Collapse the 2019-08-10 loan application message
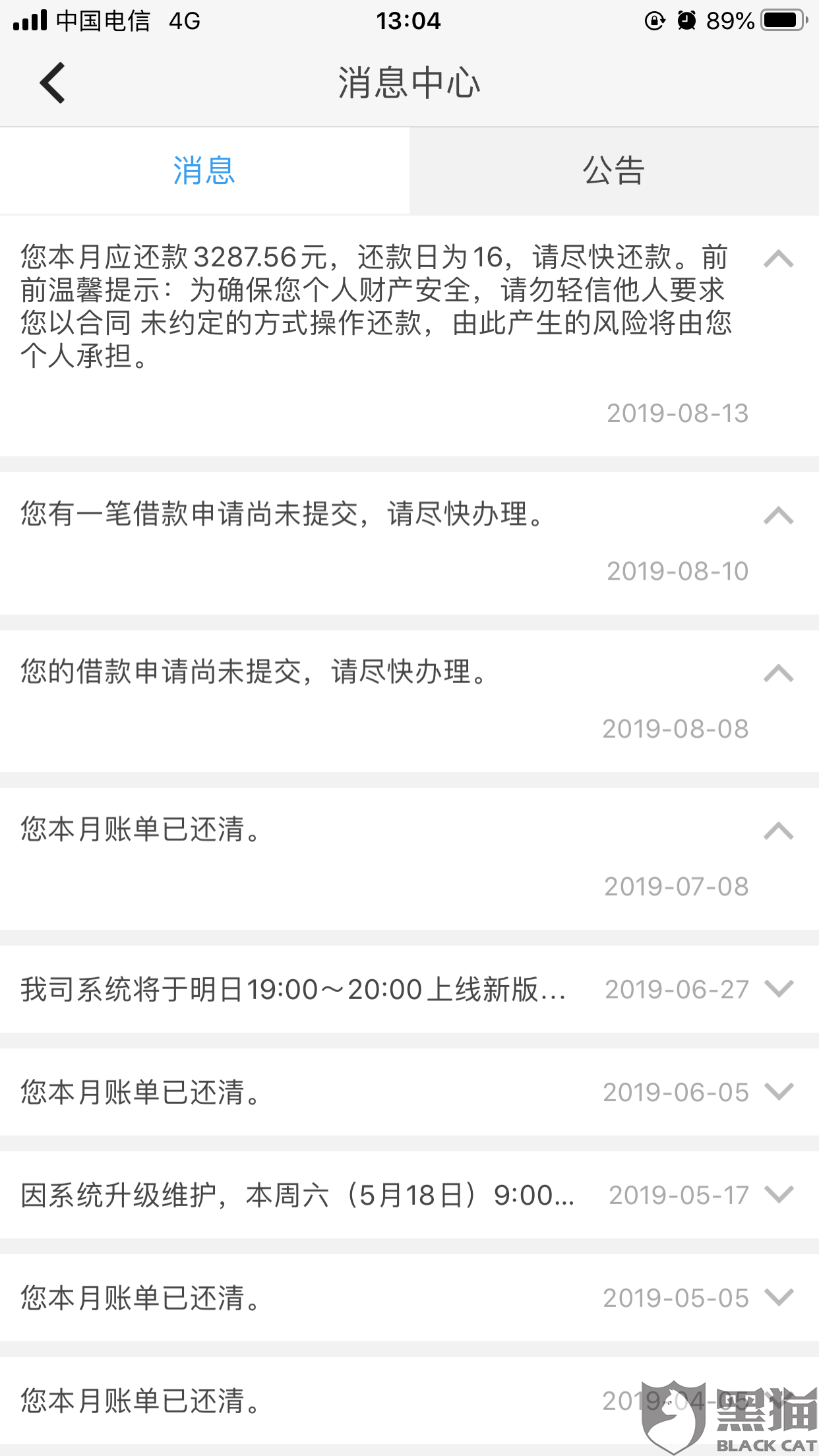 point(779,515)
